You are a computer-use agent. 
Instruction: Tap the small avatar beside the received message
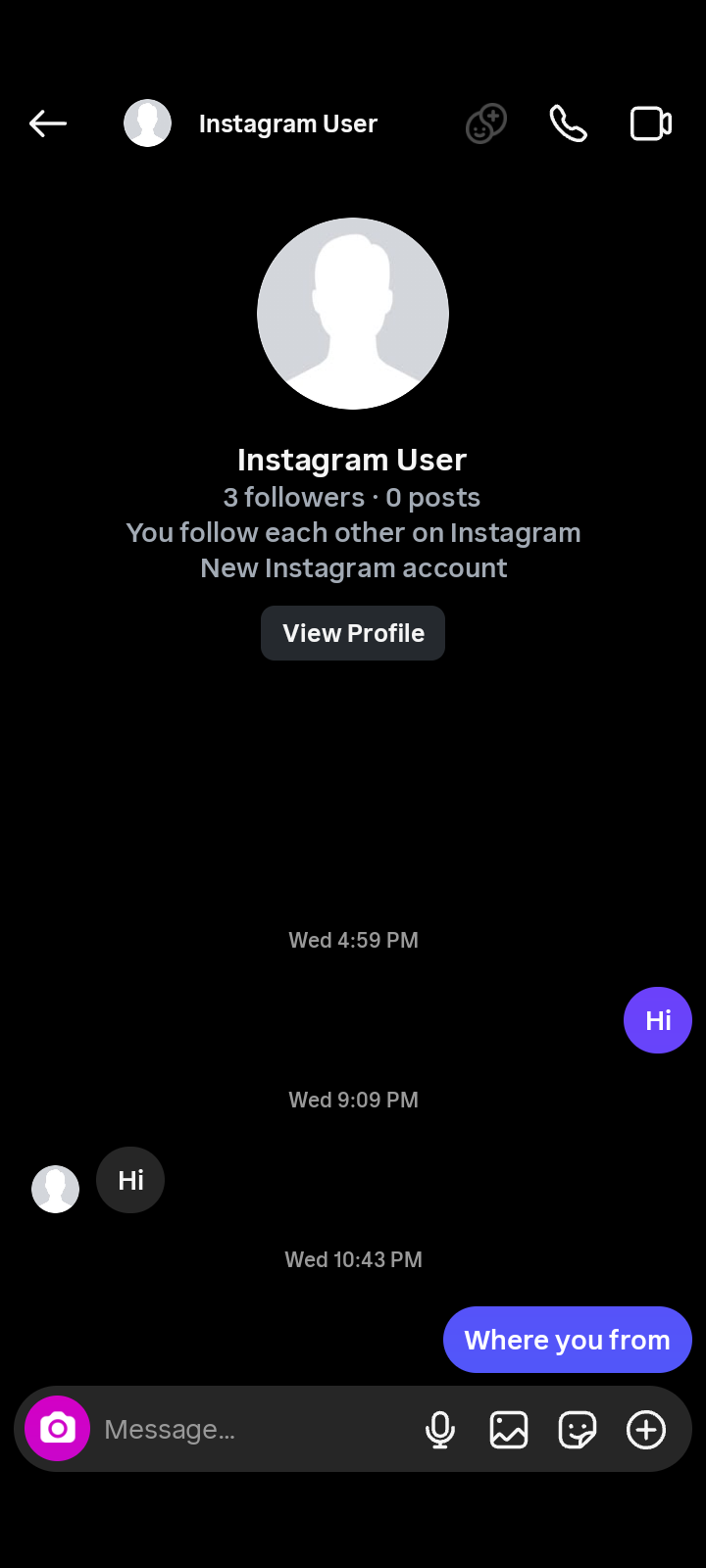pyautogui.click(x=55, y=1188)
